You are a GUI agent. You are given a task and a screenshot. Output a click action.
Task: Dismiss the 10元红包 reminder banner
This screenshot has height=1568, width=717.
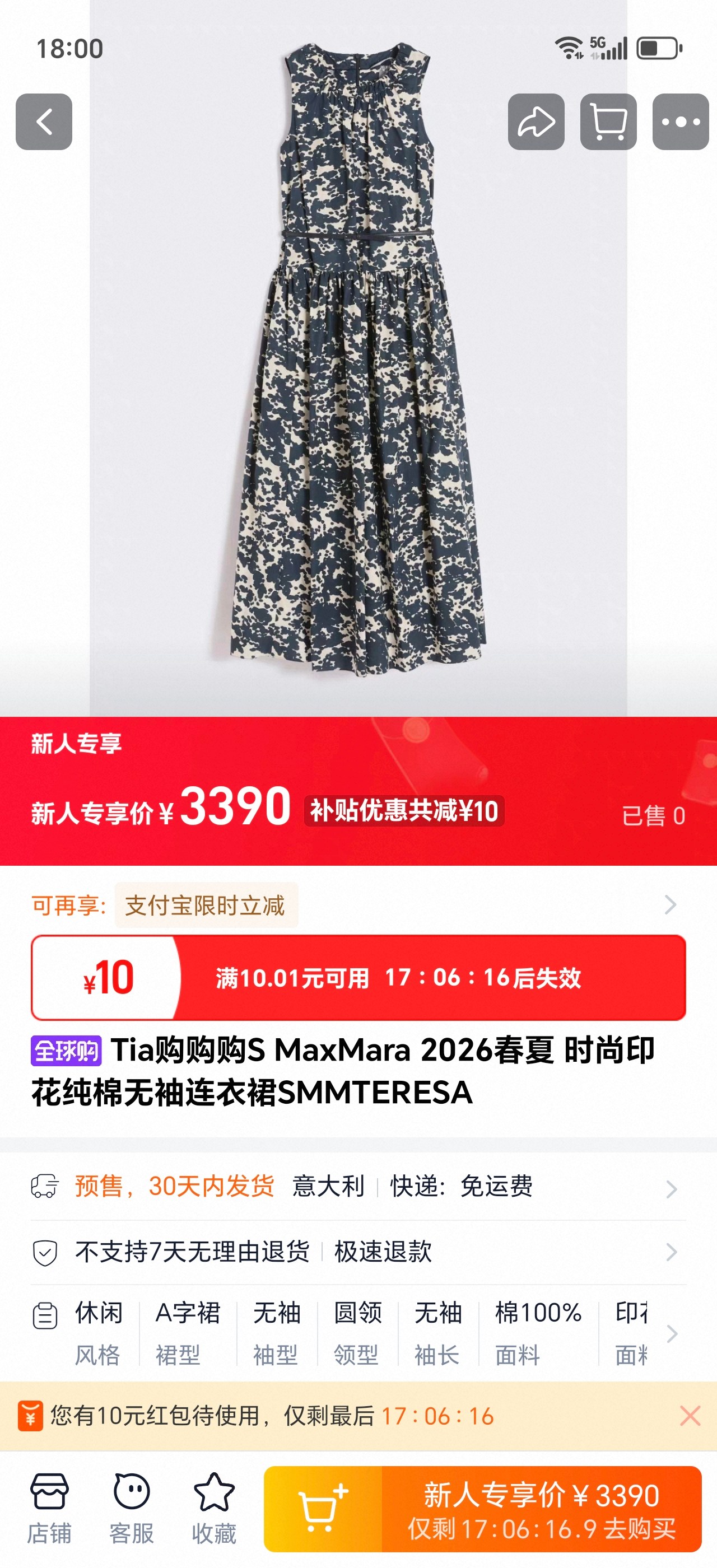click(690, 1416)
